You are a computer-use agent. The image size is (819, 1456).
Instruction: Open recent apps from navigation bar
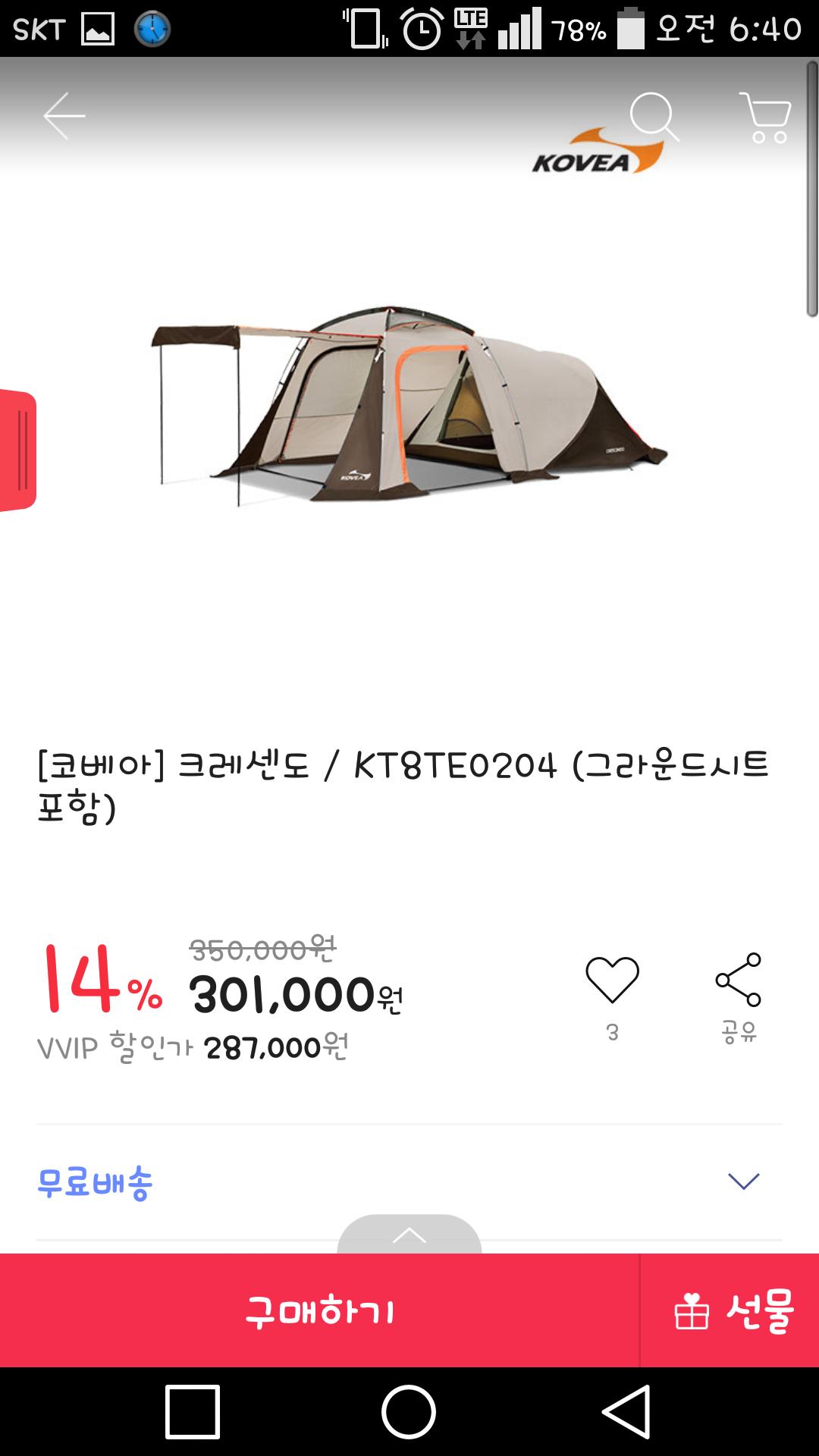point(193,1412)
